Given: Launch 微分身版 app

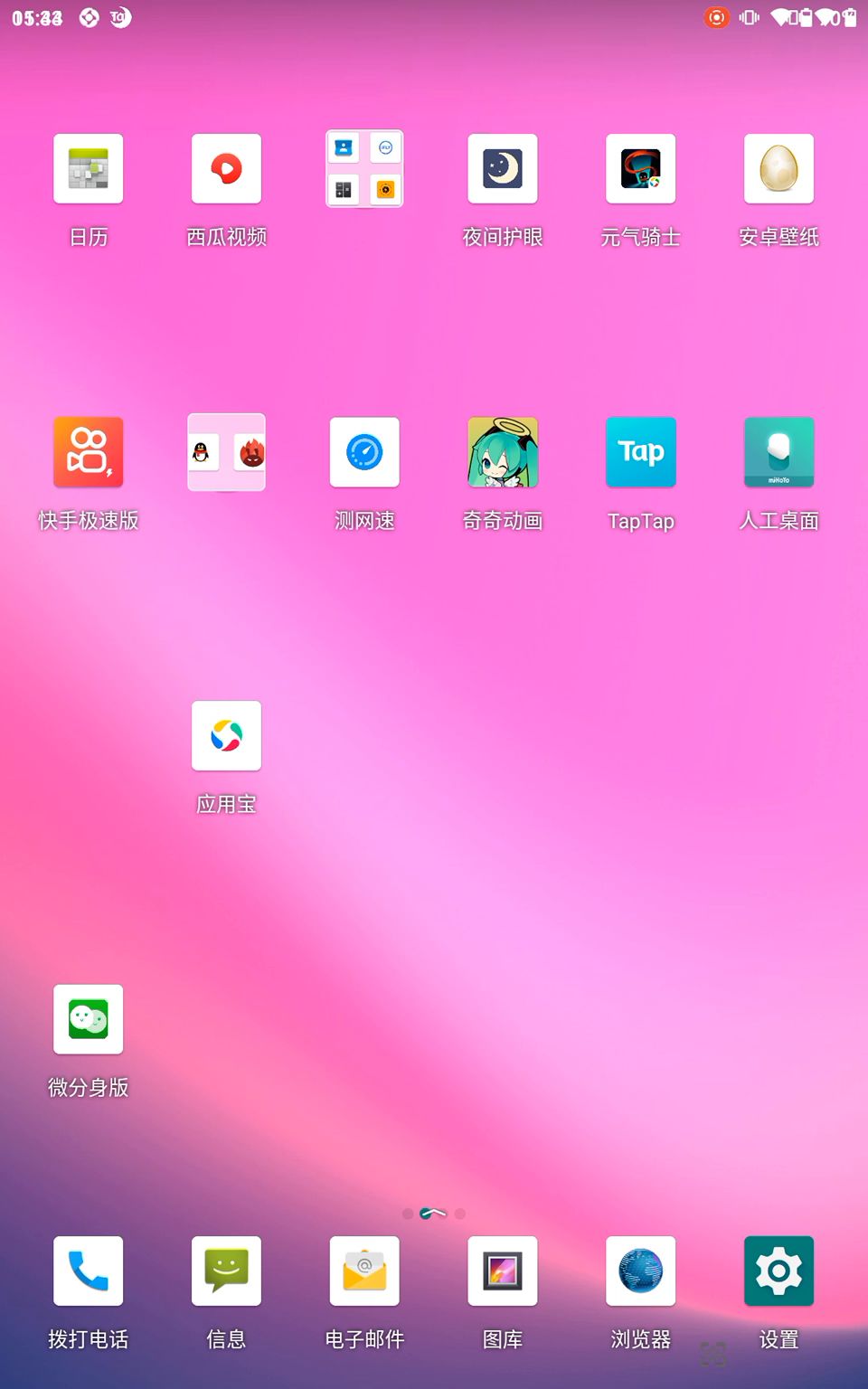Looking at the screenshot, I should pyautogui.click(x=88, y=1019).
